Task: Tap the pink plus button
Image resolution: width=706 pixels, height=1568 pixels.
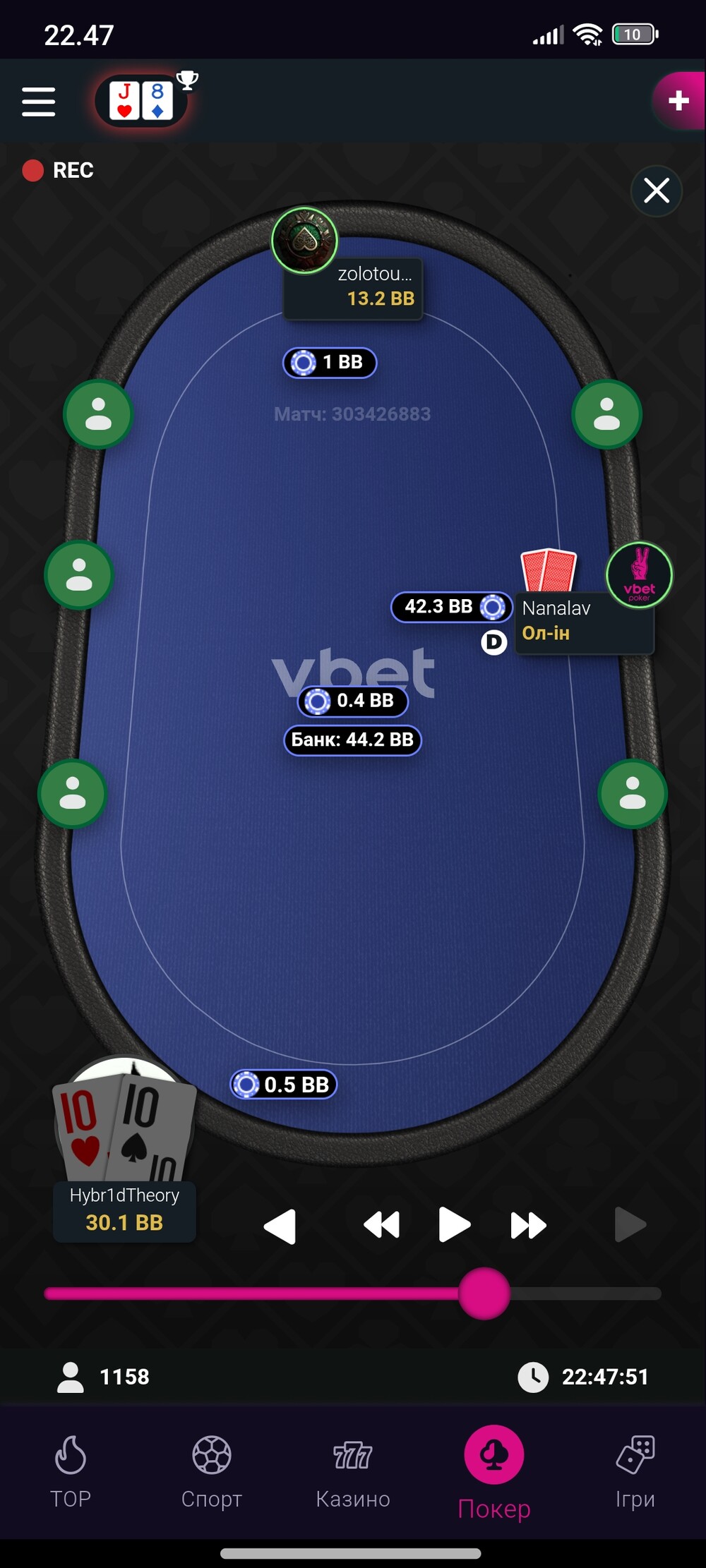Action: (x=678, y=101)
